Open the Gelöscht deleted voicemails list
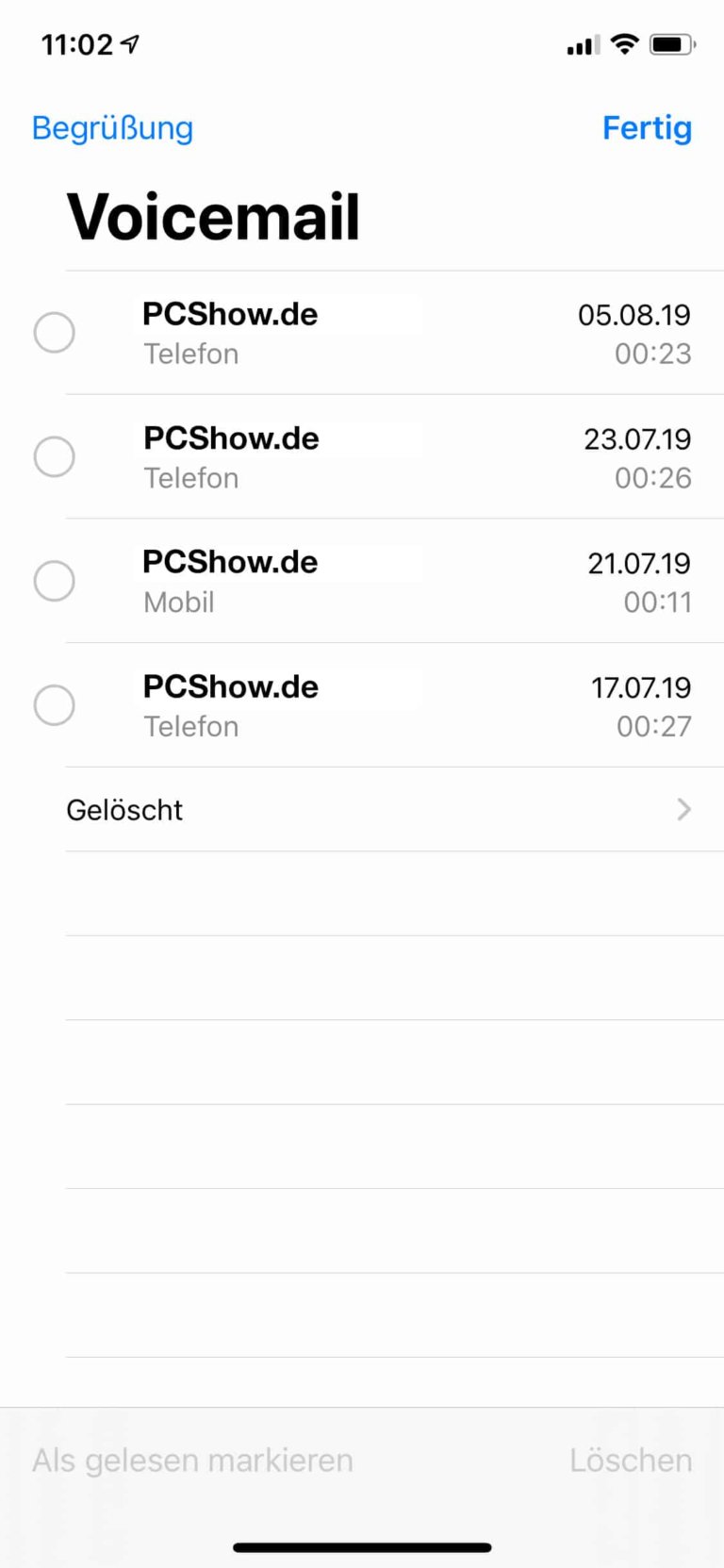 [123, 810]
